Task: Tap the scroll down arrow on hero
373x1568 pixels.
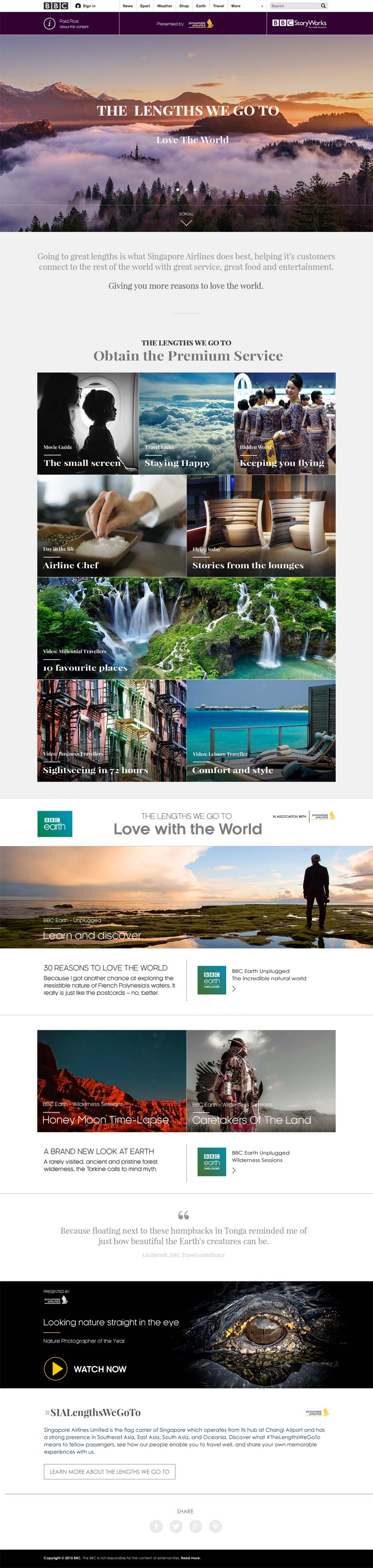Action: click(186, 222)
